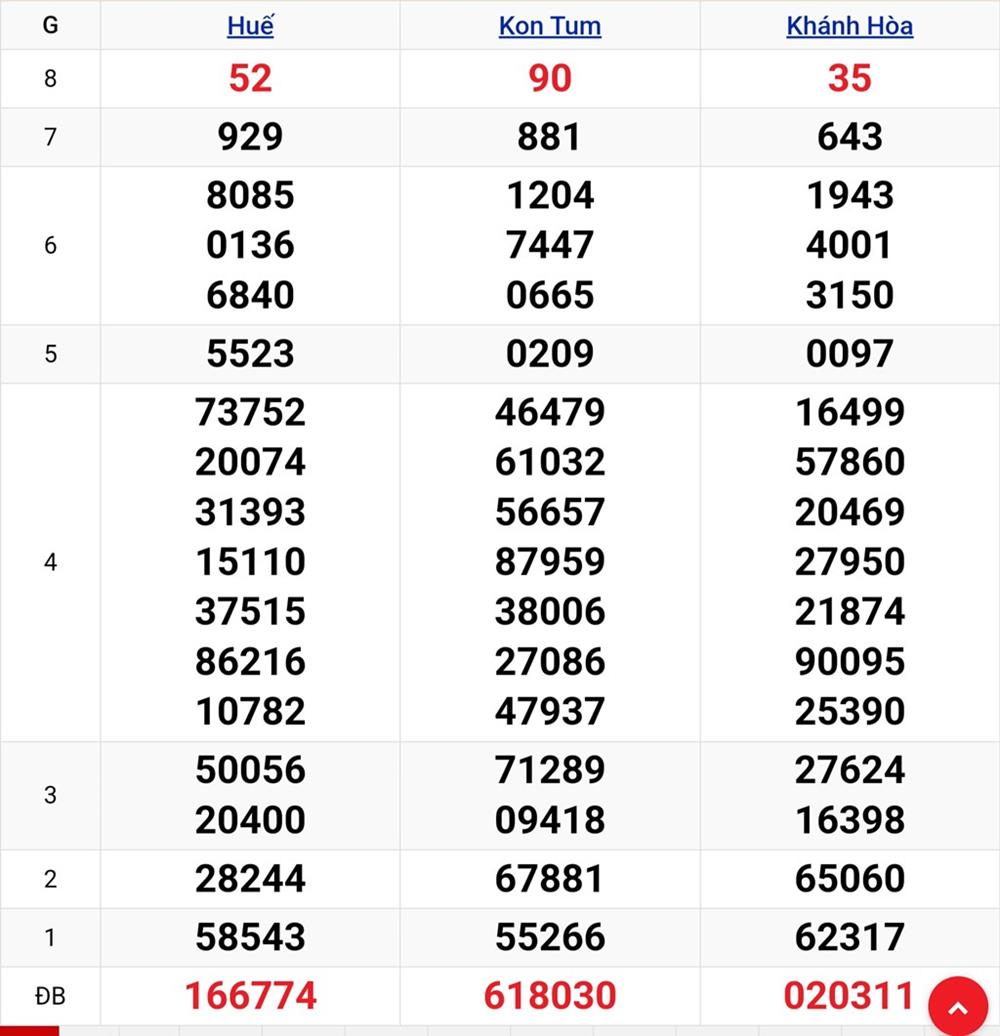The image size is (1000, 1036).
Task: Open the Khánh Hòa lottery results link
Action: [849, 26]
